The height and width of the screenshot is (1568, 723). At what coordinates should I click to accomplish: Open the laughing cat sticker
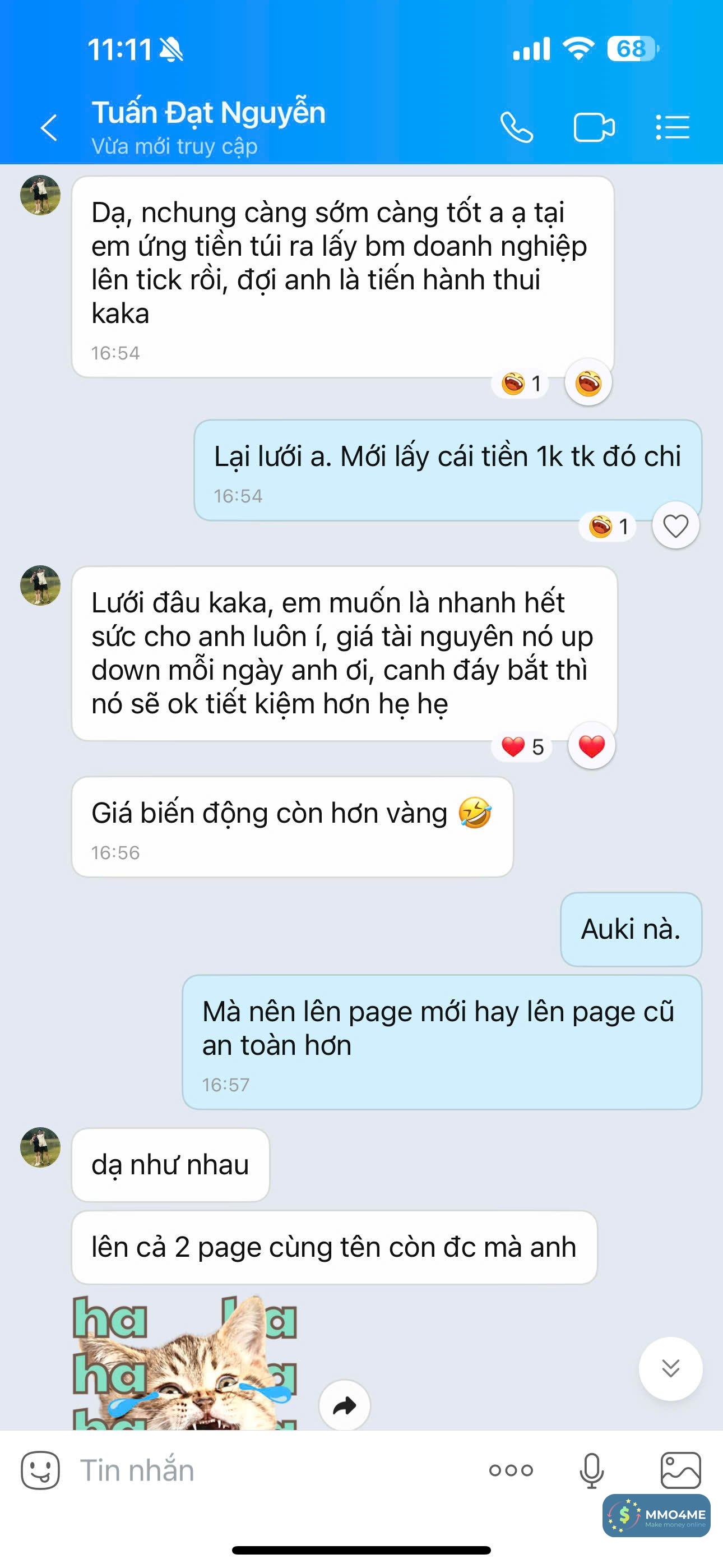(x=184, y=1363)
